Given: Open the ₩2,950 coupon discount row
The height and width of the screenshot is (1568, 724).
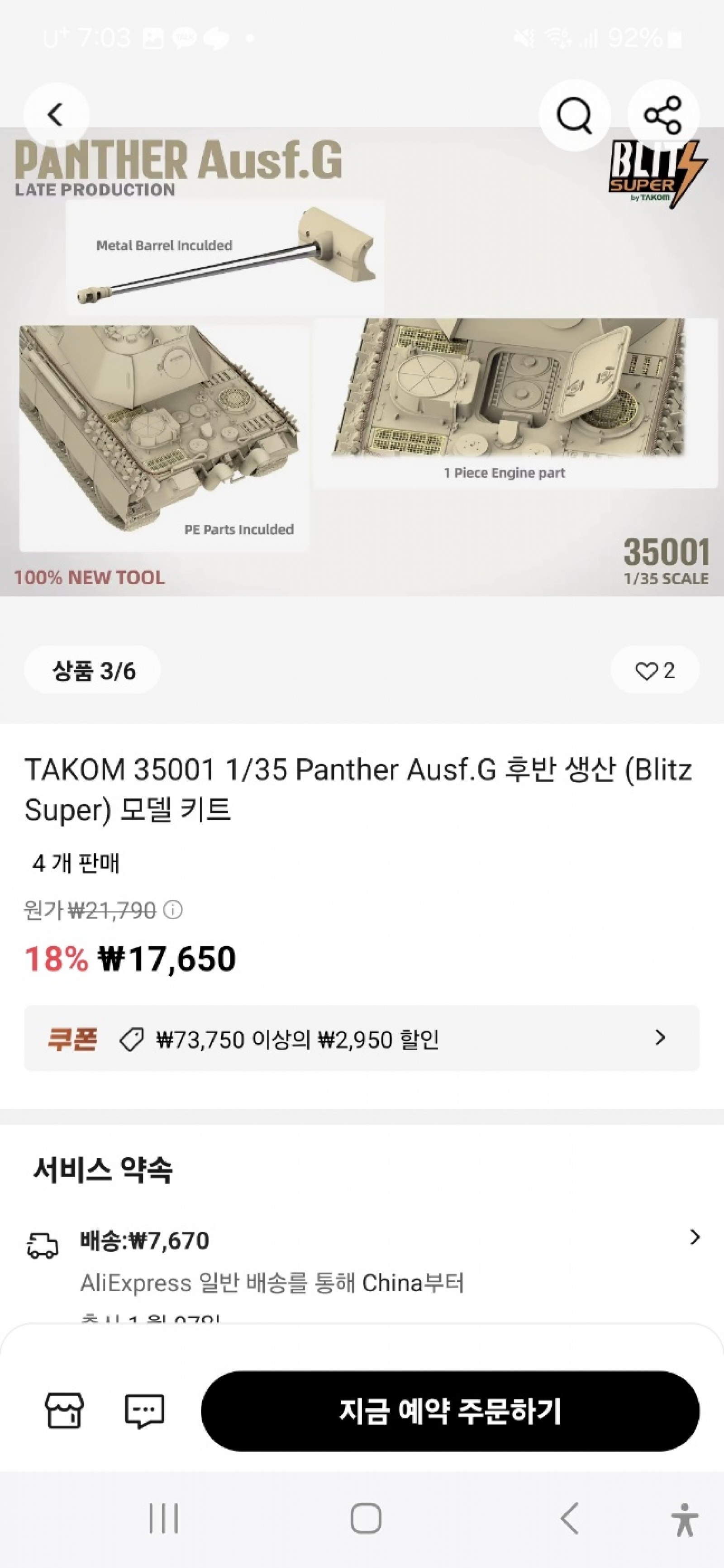Looking at the screenshot, I should (x=362, y=1038).
